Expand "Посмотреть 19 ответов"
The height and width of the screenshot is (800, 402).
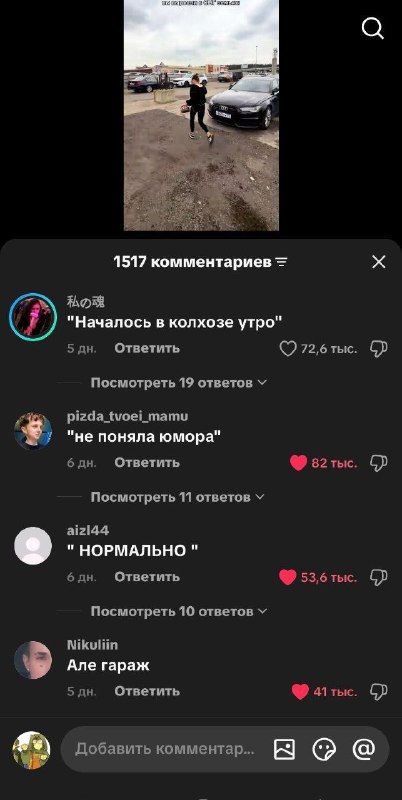click(179, 383)
